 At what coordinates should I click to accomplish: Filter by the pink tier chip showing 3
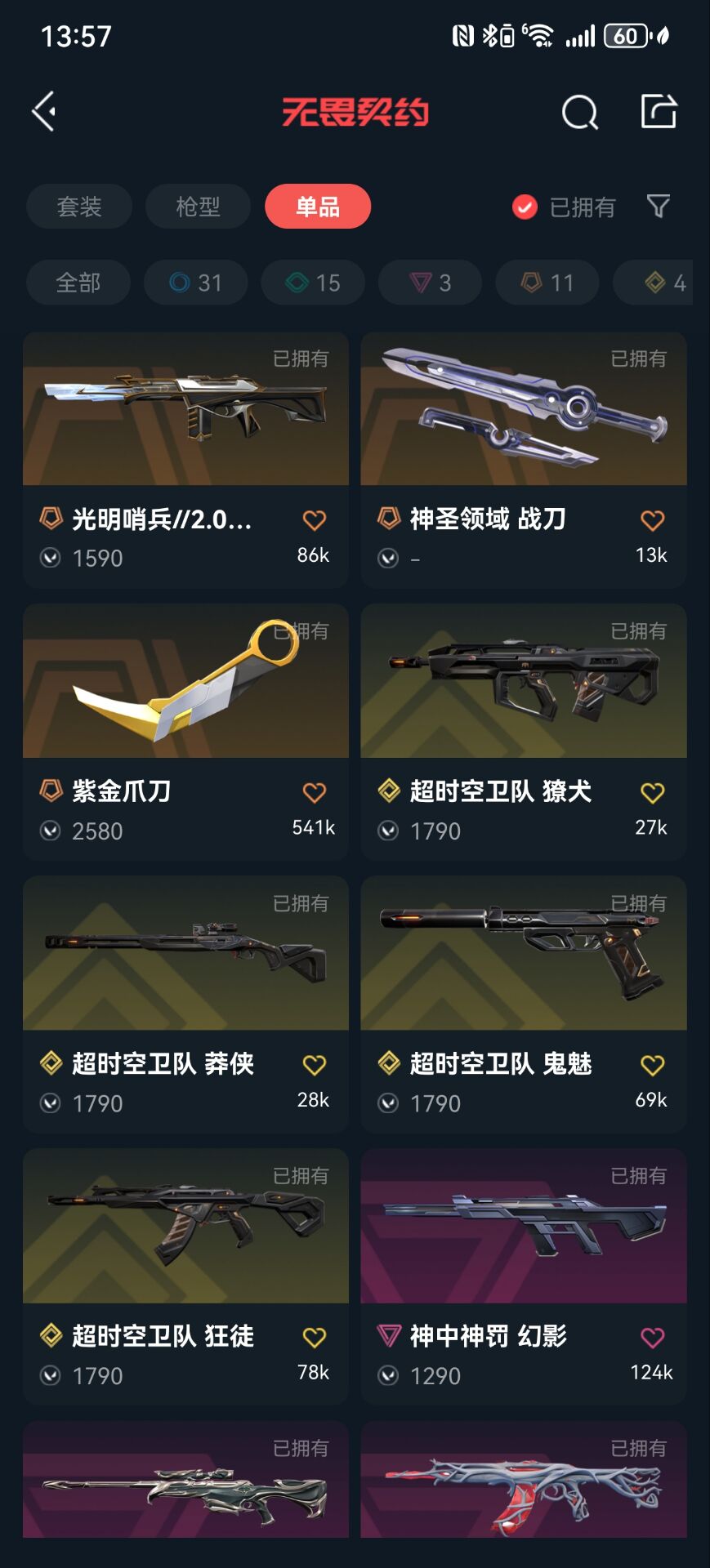(x=430, y=283)
